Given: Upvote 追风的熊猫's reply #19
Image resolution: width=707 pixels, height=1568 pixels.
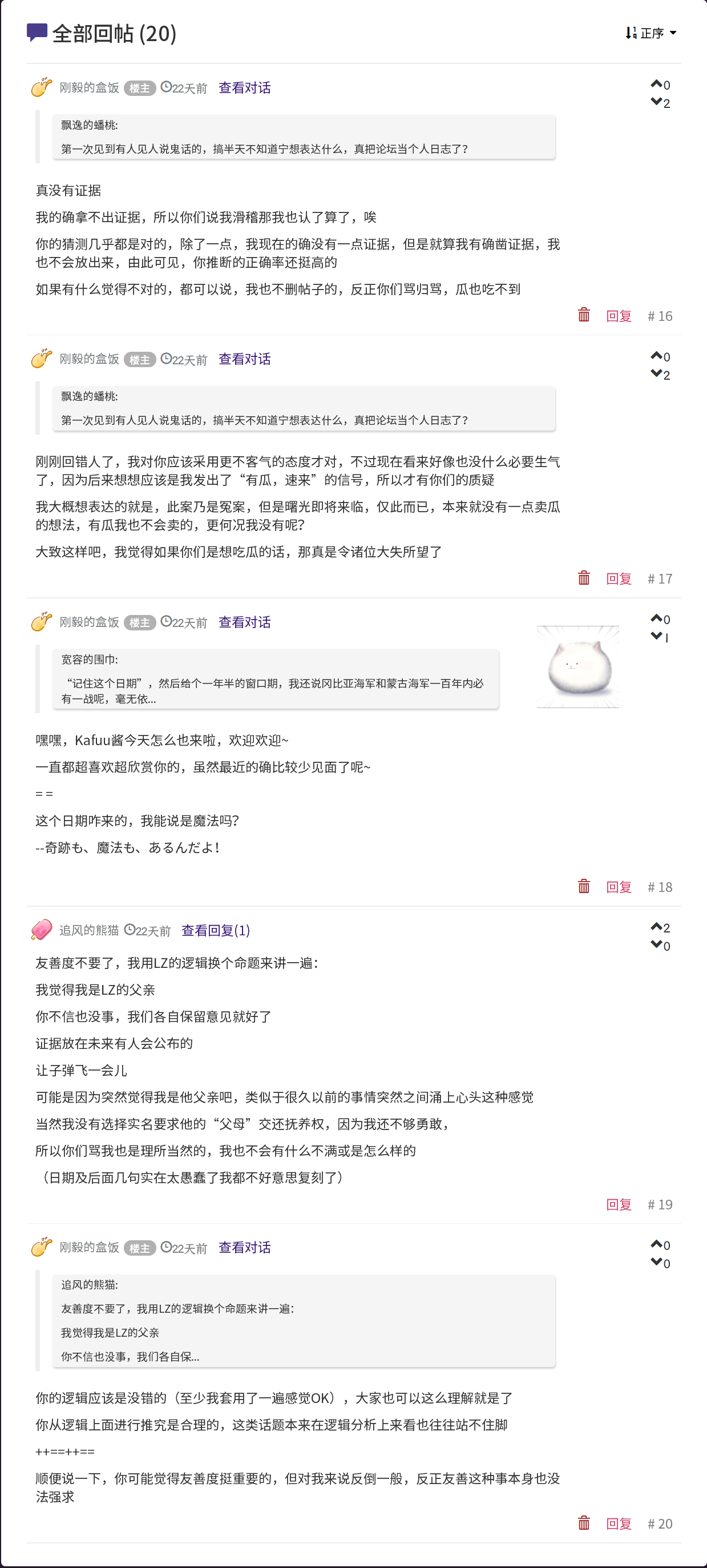Looking at the screenshot, I should tap(656, 926).
